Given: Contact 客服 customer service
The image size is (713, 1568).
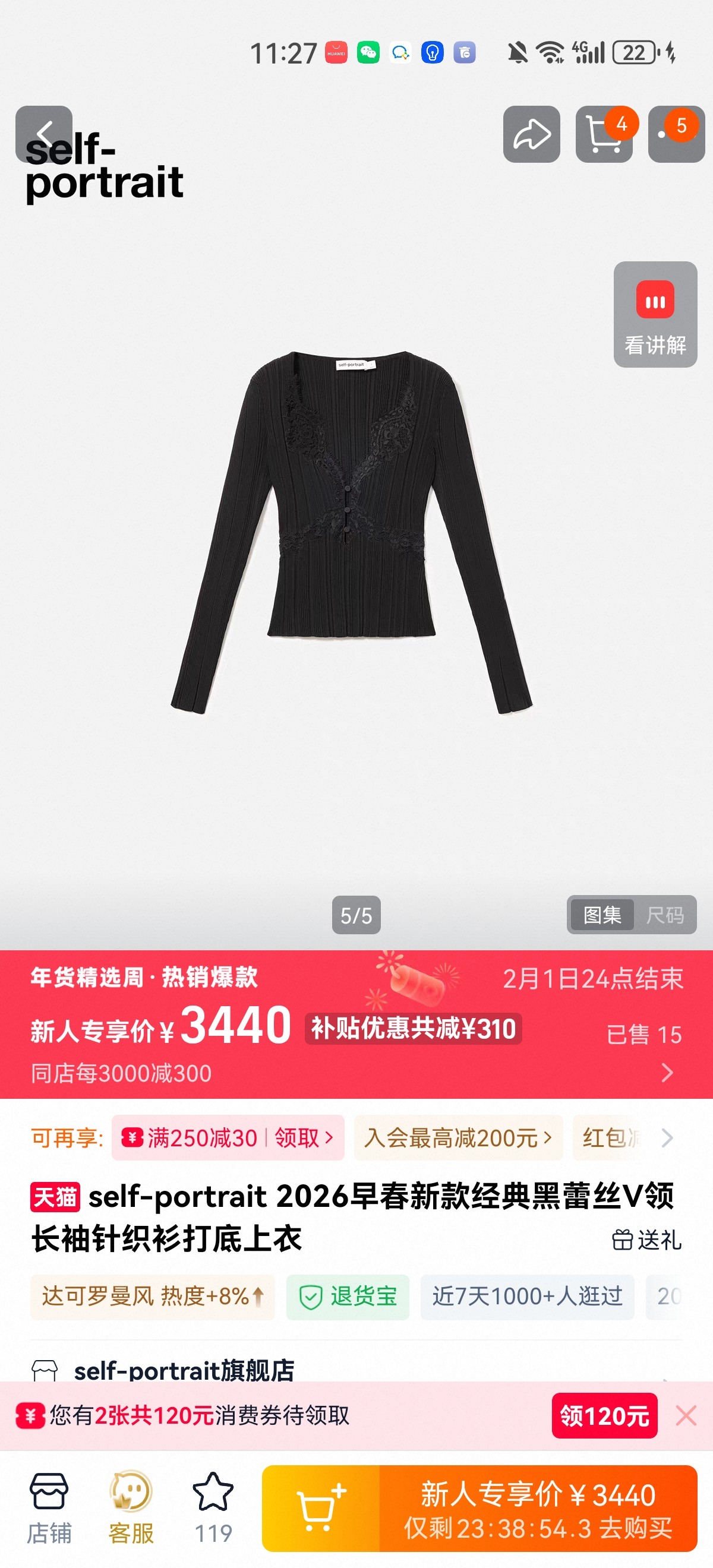Looking at the screenshot, I should pos(131,1507).
